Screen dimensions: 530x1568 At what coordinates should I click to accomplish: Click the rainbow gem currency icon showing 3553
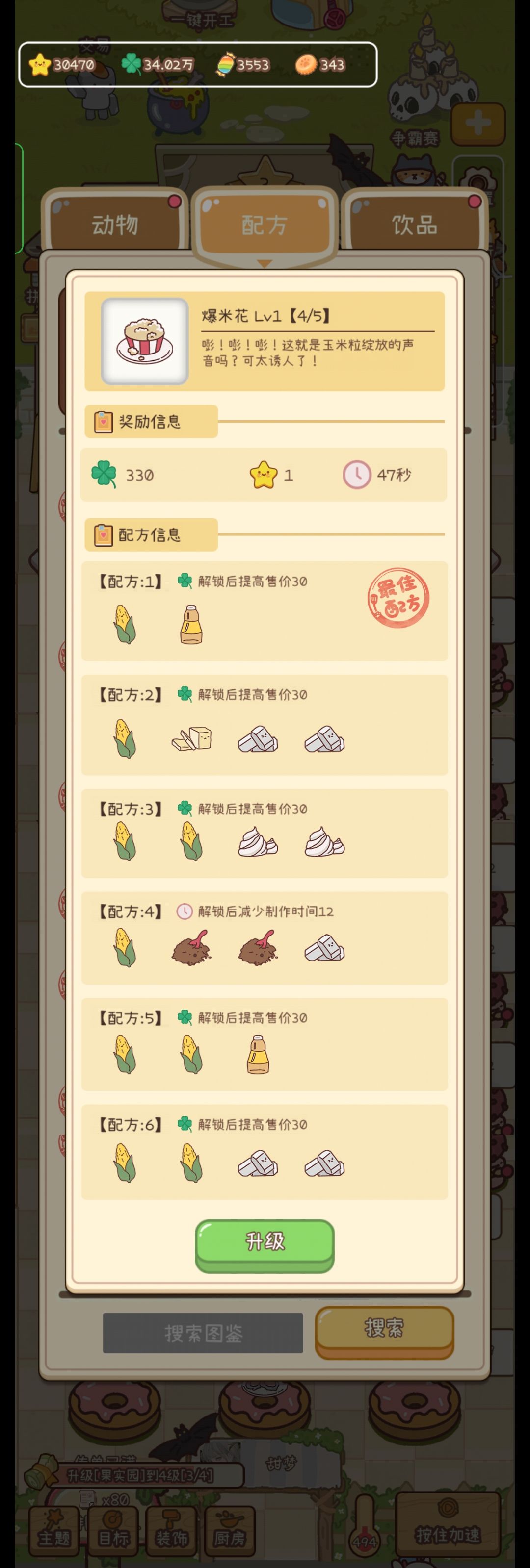(x=224, y=65)
